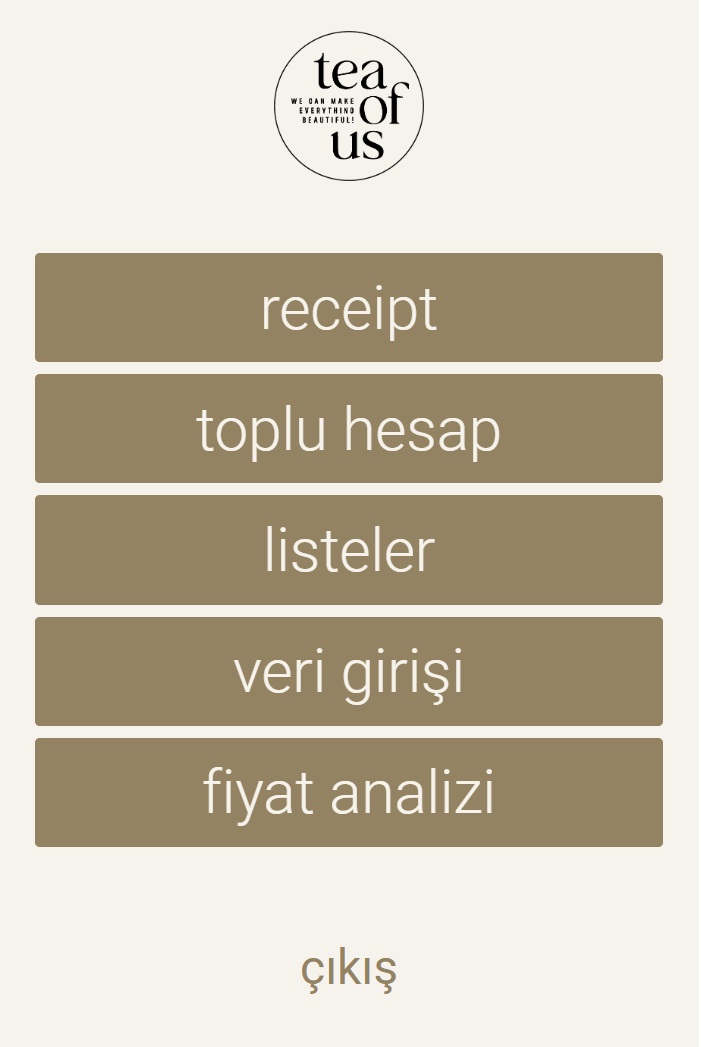Open the receipt section
Image resolution: width=701 pixels, height=1047 pixels.
point(349,308)
